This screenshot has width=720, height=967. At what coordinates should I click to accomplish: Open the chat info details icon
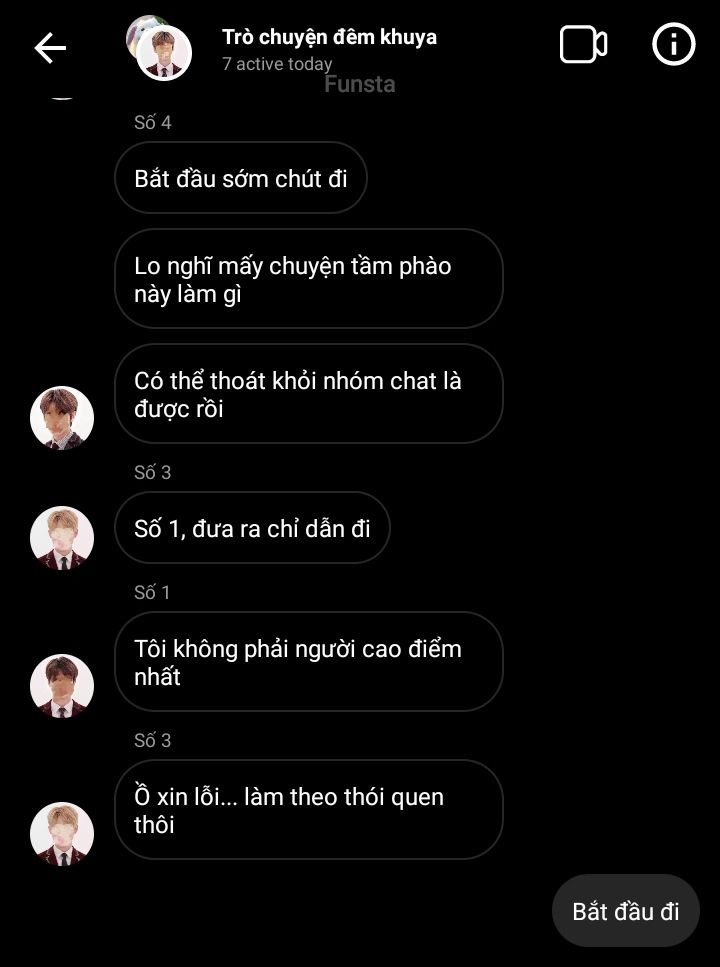(673, 45)
